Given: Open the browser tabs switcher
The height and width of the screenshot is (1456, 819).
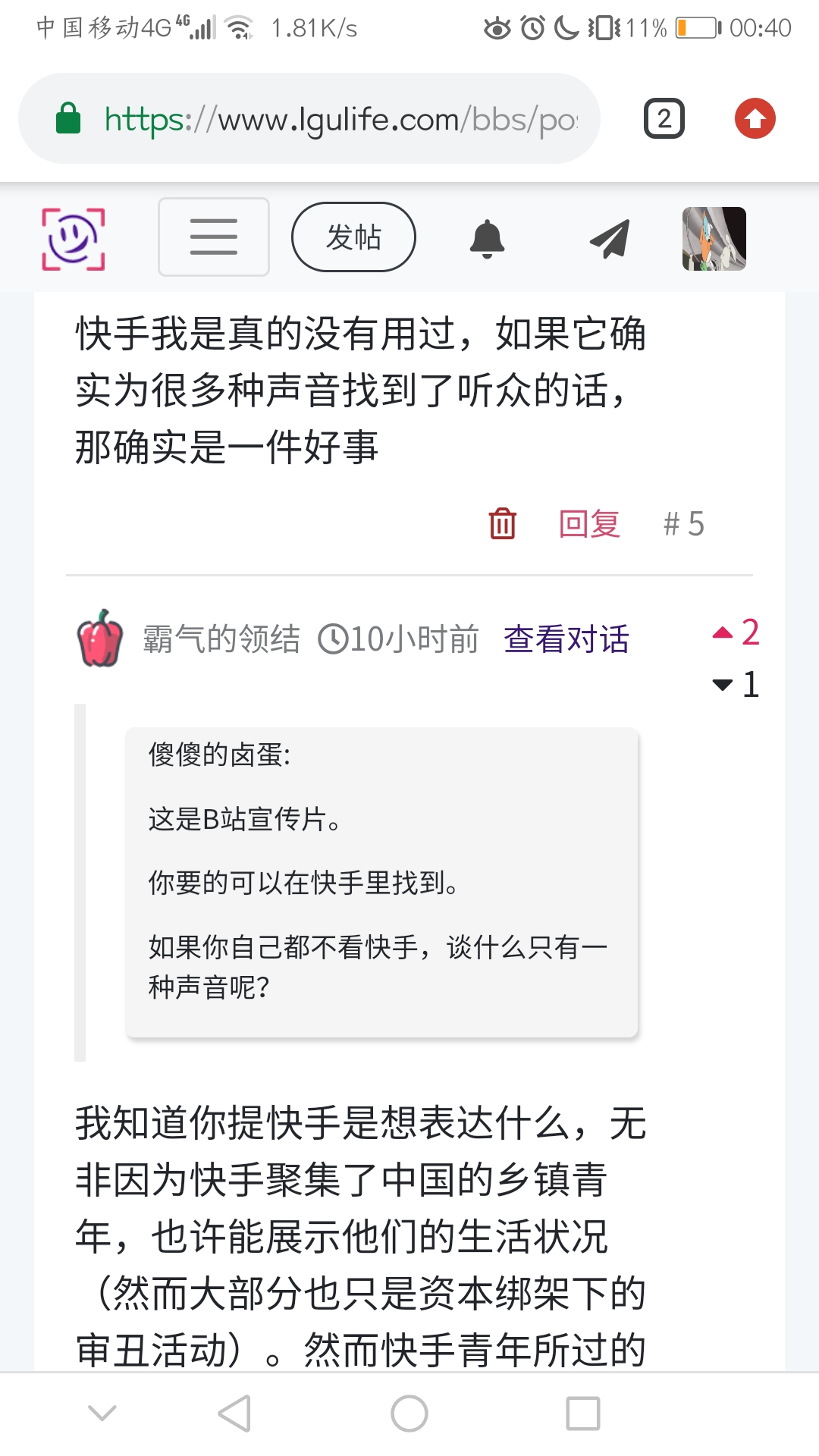Looking at the screenshot, I should 664,119.
